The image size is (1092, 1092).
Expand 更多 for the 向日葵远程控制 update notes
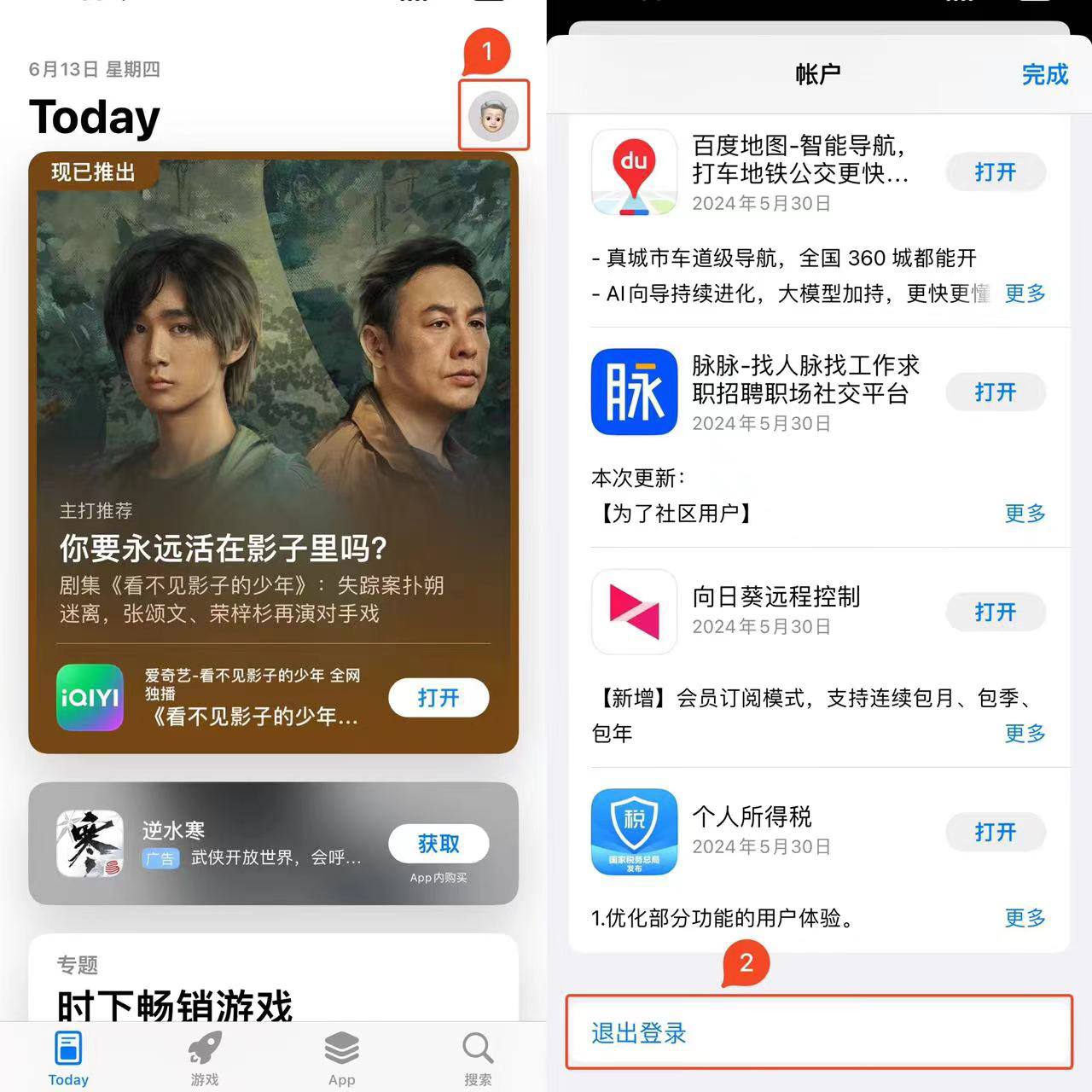(1025, 734)
